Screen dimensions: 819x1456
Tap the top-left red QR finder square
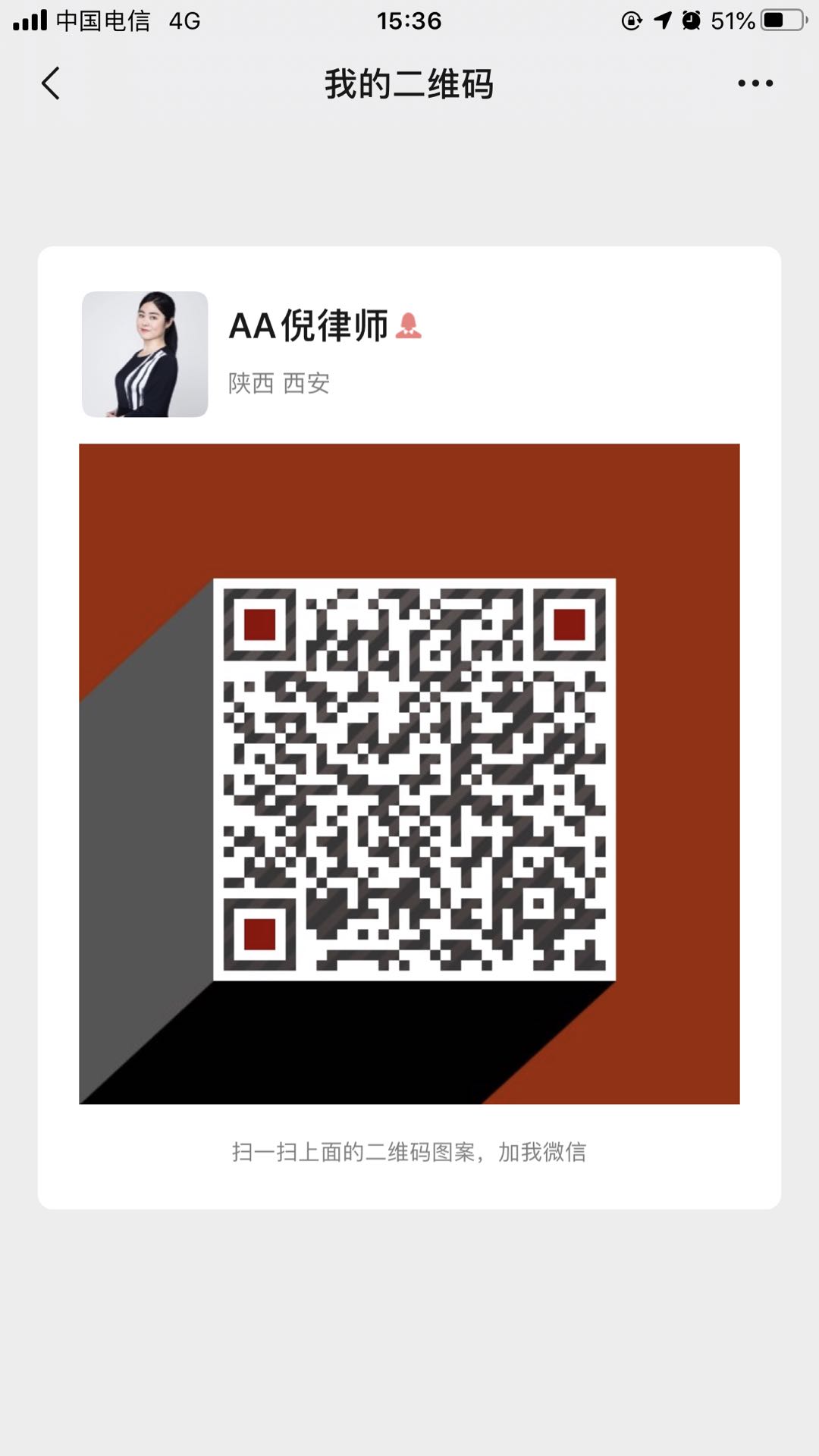[x=259, y=626]
